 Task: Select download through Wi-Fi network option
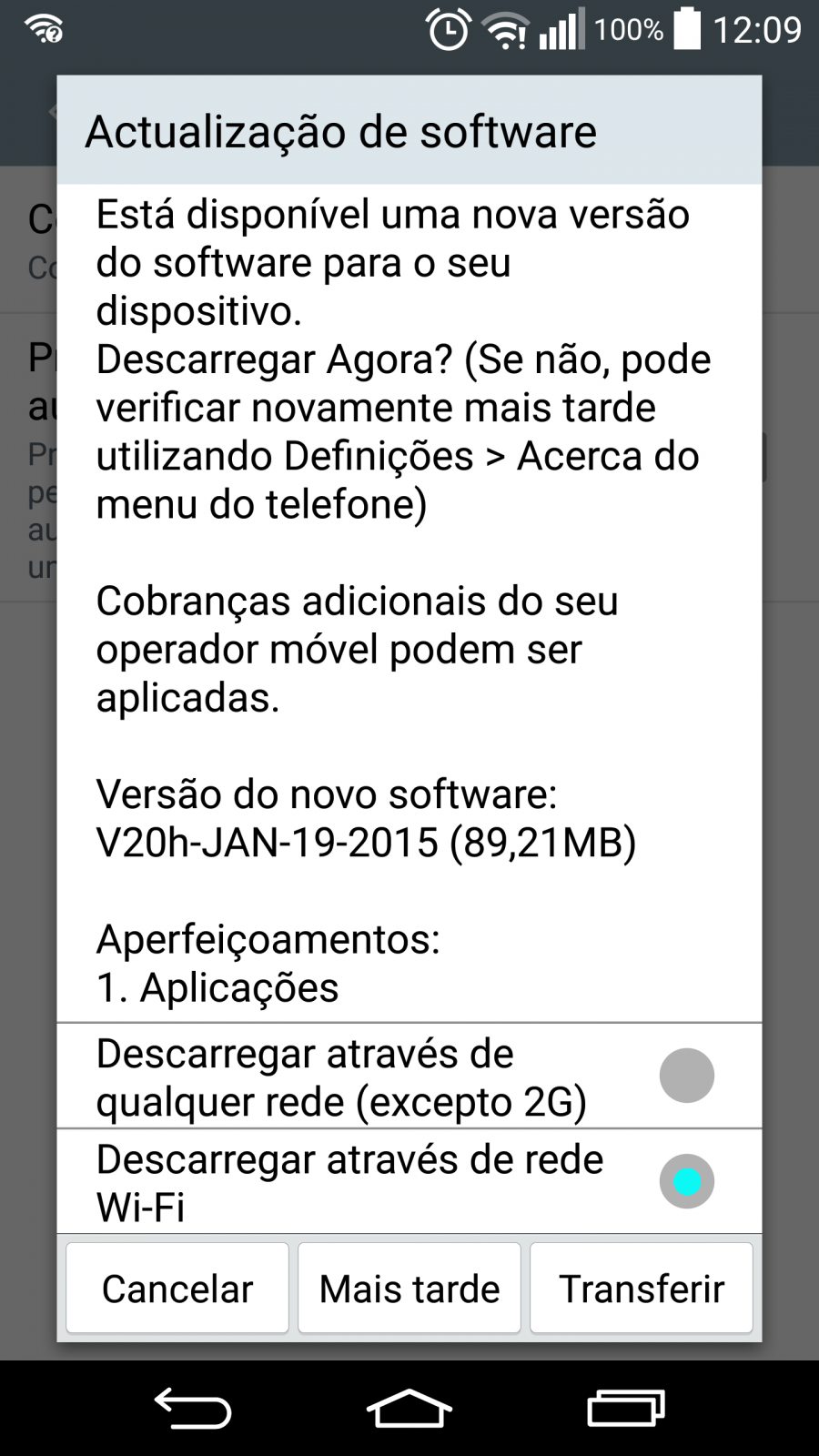coord(409,1182)
